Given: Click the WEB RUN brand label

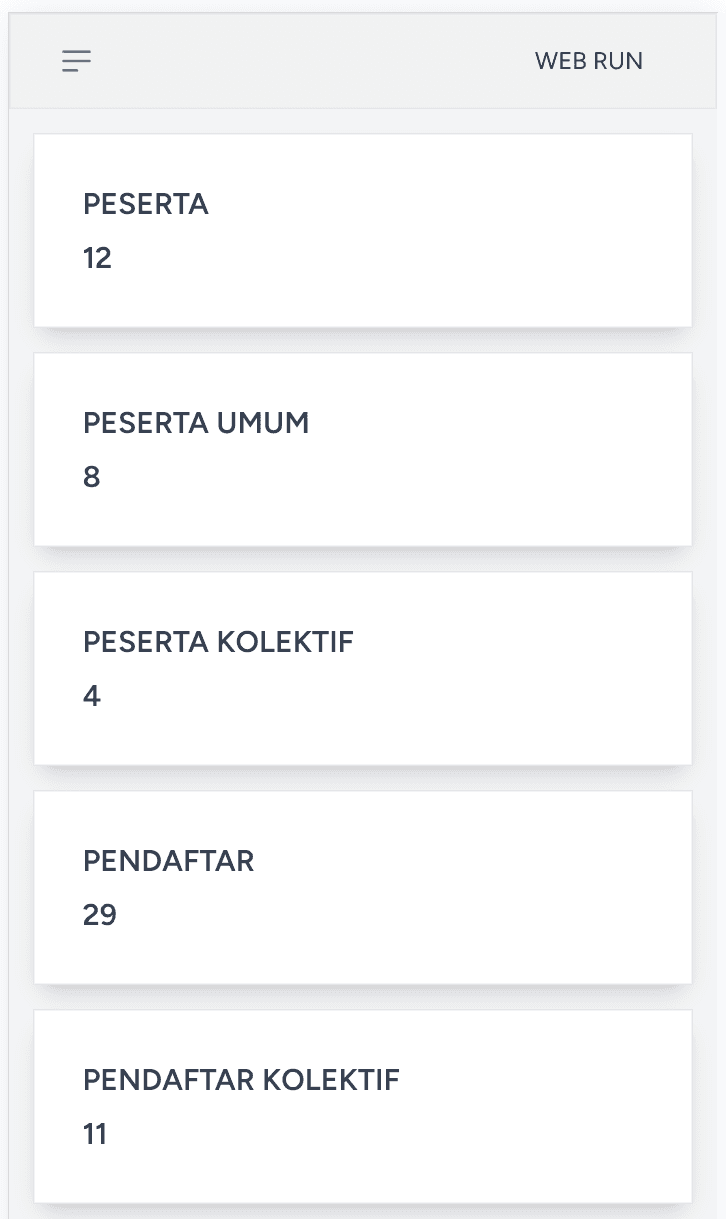Looking at the screenshot, I should tap(589, 61).
